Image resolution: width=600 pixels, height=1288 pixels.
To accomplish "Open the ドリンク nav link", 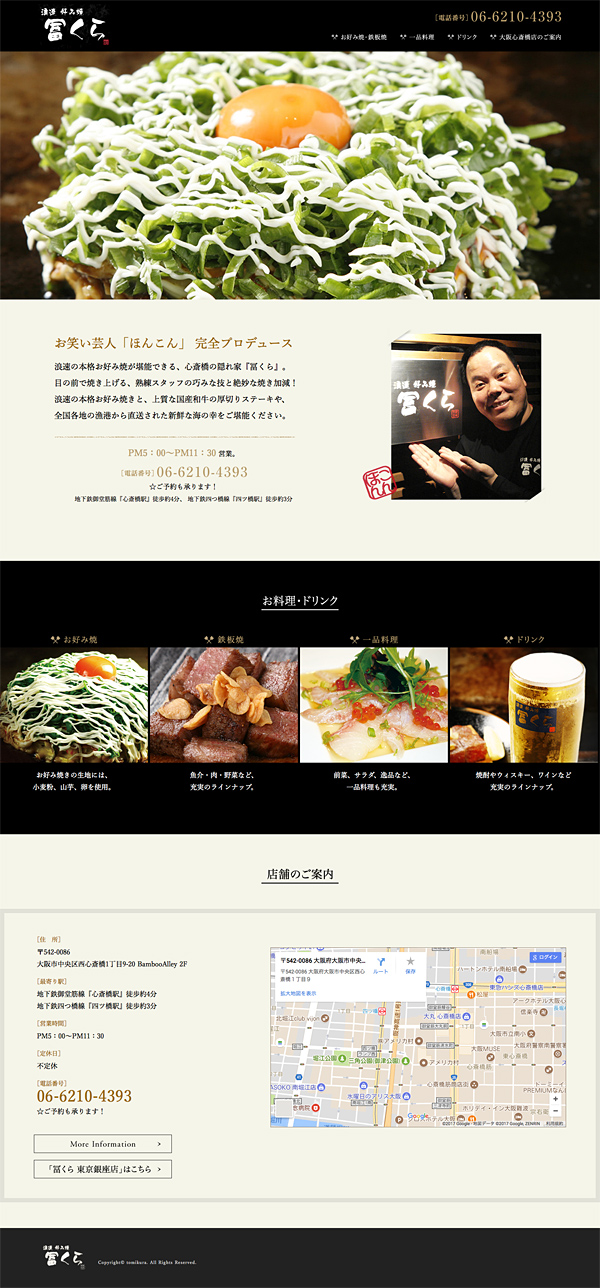I will (x=461, y=37).
